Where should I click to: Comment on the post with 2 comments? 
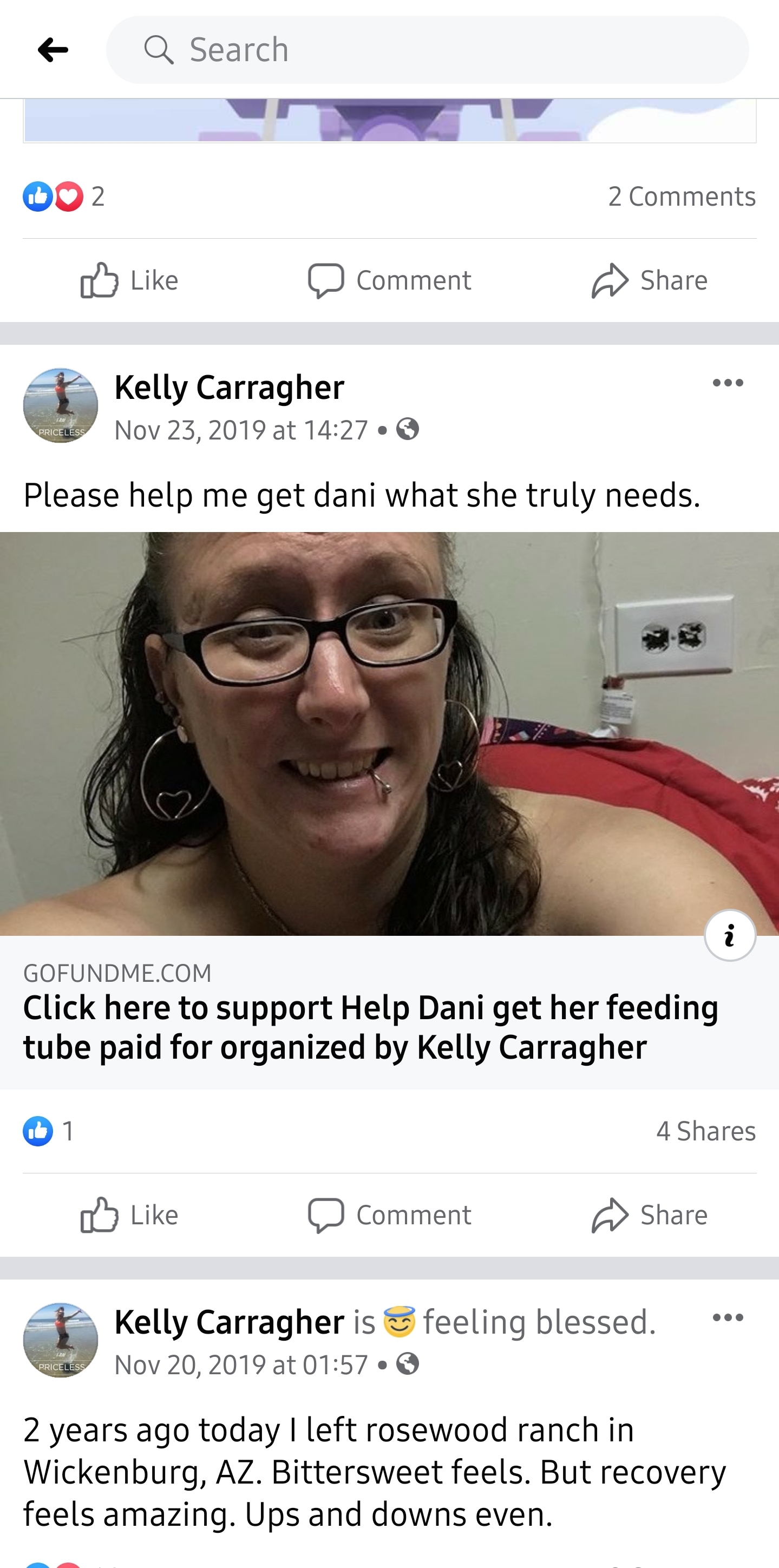[x=390, y=280]
